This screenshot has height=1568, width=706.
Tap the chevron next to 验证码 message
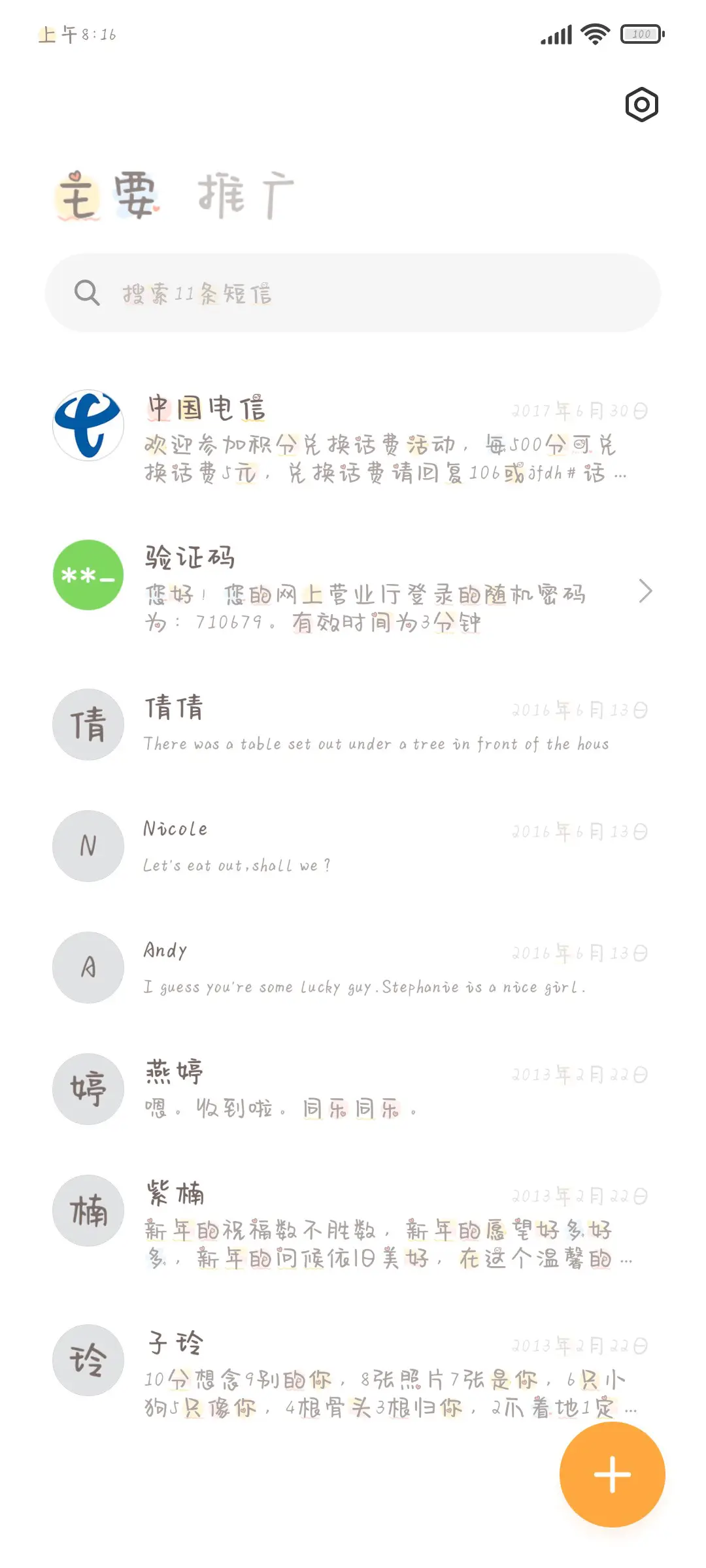coord(647,591)
